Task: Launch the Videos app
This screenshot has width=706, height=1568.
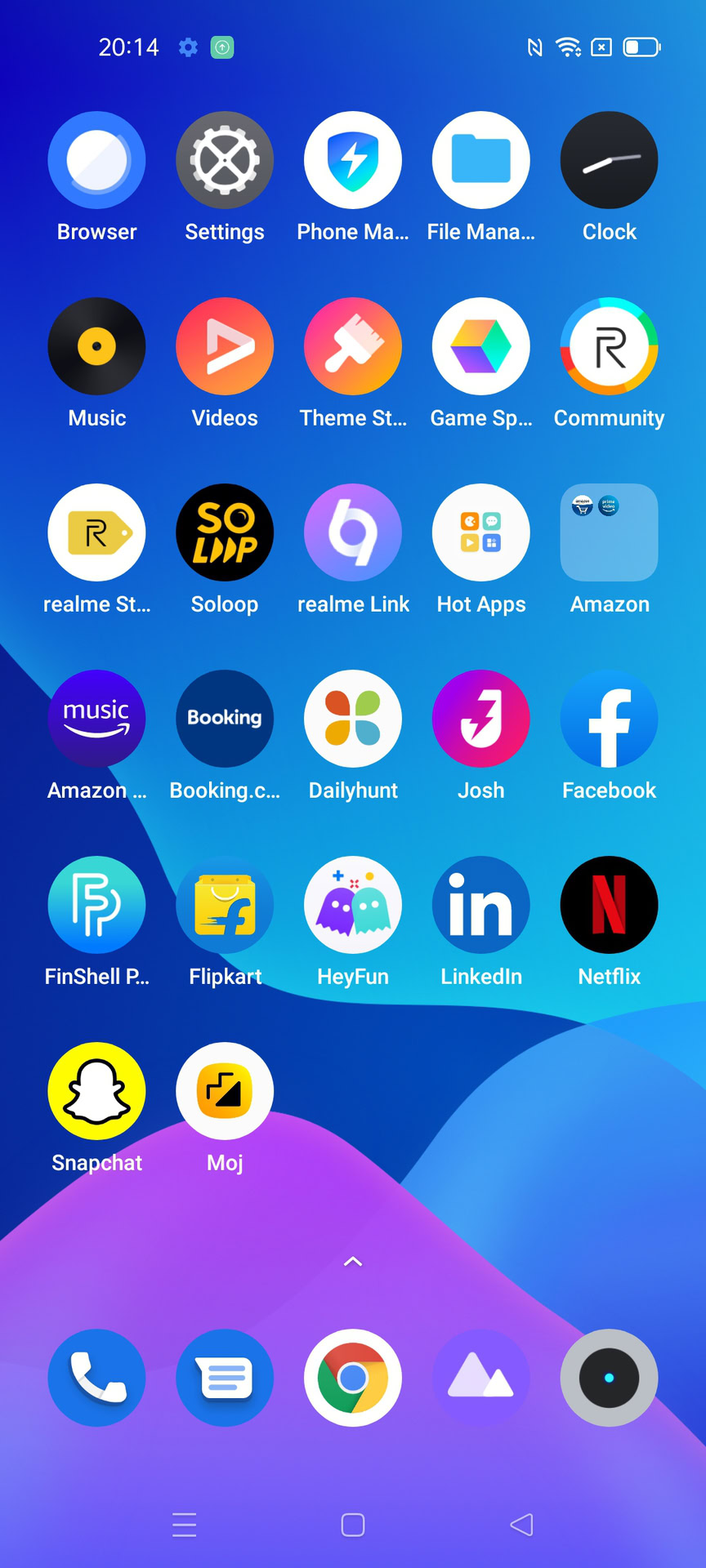Action: tap(225, 346)
